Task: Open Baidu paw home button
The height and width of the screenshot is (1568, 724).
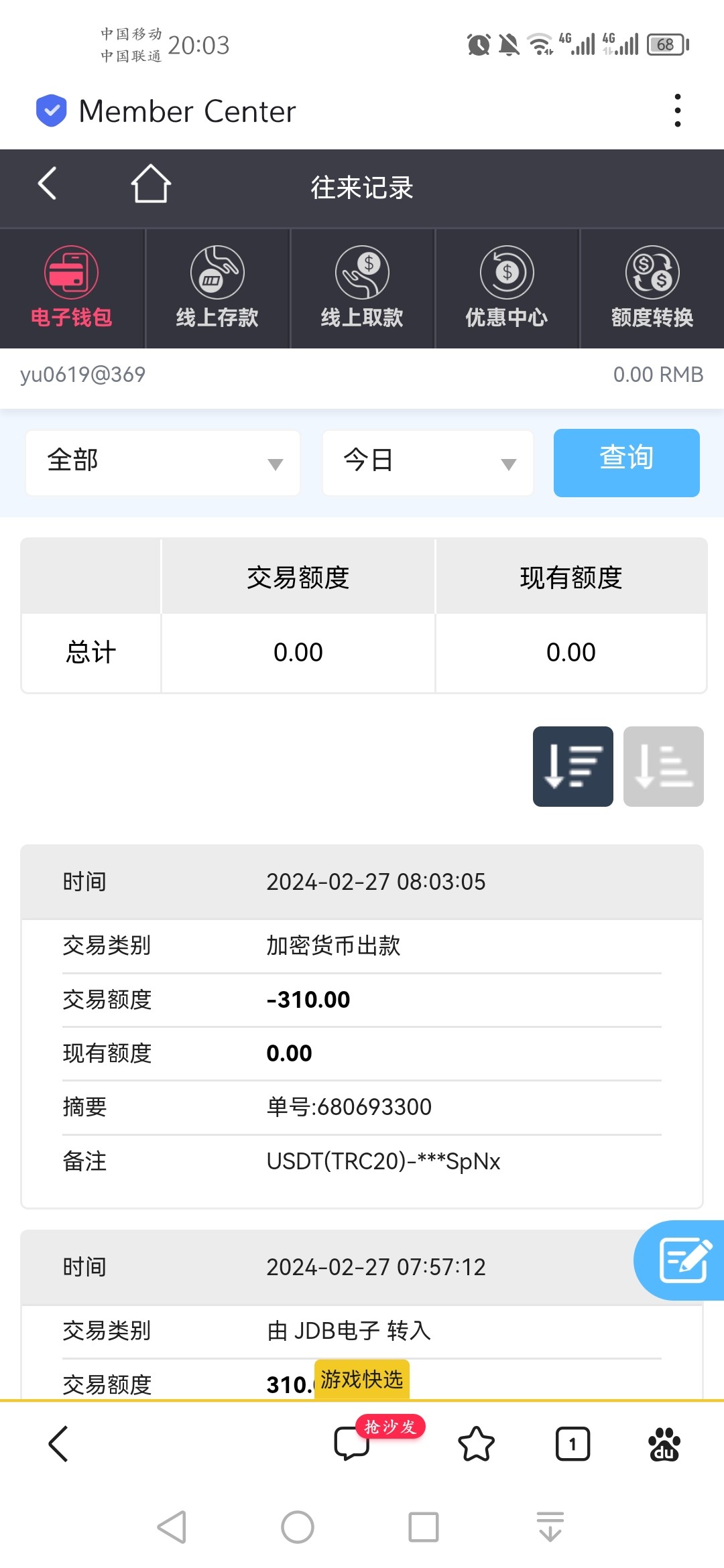Action: click(x=664, y=1443)
